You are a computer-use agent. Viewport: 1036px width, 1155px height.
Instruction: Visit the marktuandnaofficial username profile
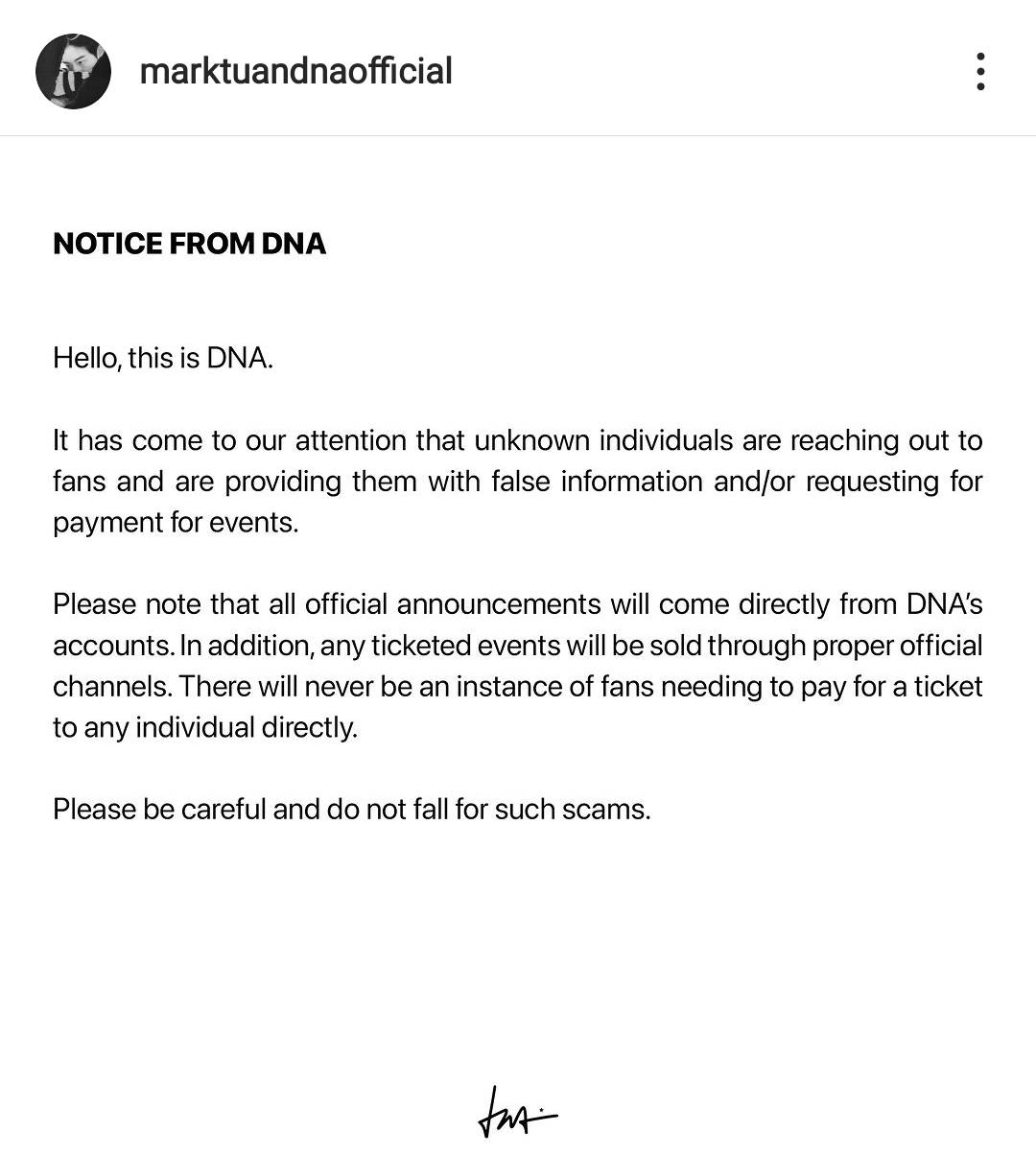[295, 72]
